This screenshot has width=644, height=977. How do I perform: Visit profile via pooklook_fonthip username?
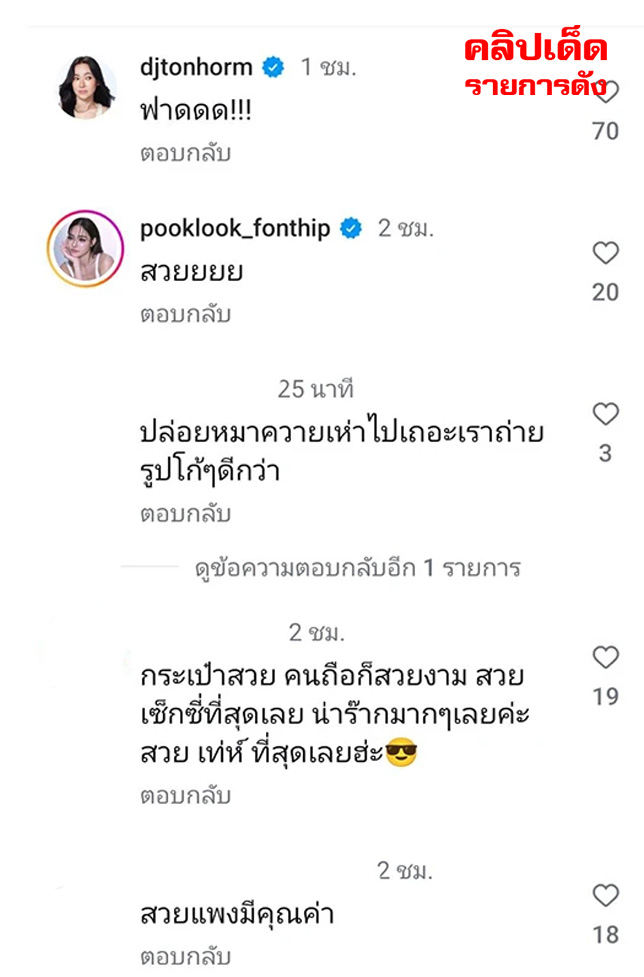click(x=235, y=228)
